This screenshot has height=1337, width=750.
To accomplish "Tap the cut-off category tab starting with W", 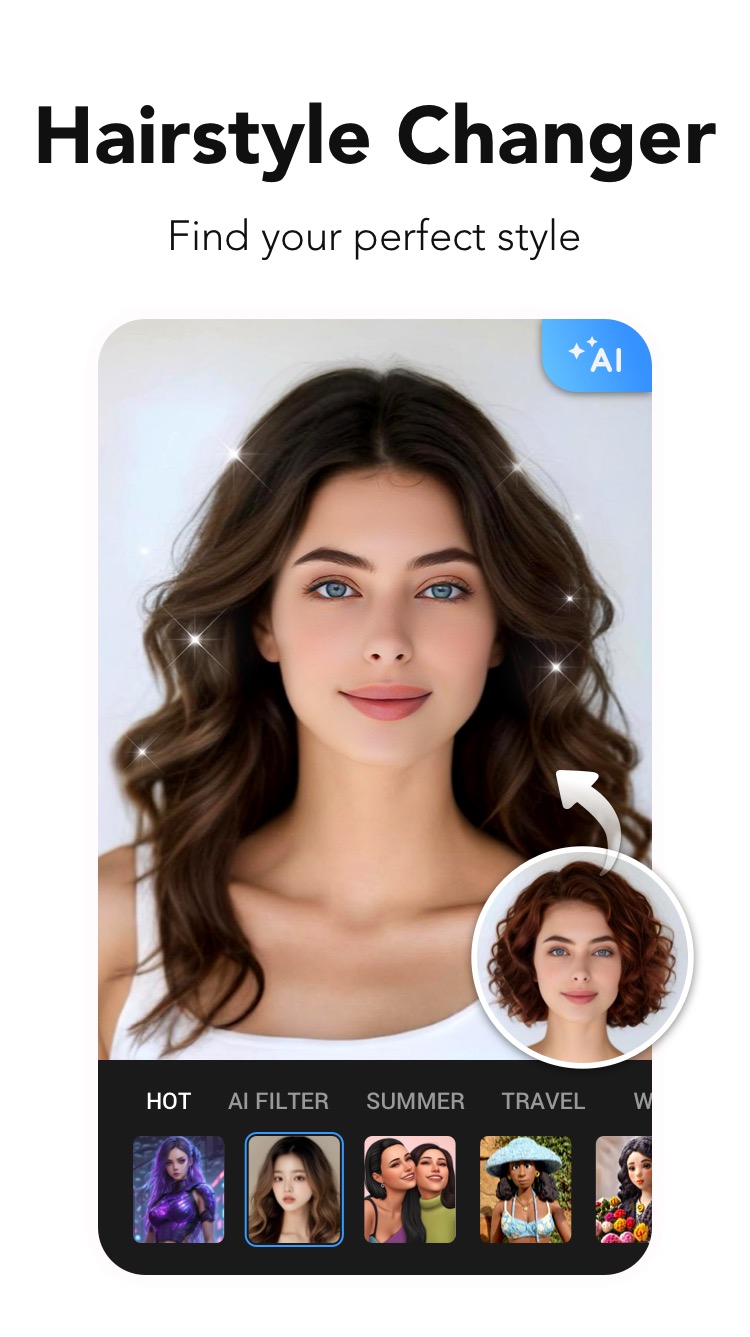I will click(645, 1101).
